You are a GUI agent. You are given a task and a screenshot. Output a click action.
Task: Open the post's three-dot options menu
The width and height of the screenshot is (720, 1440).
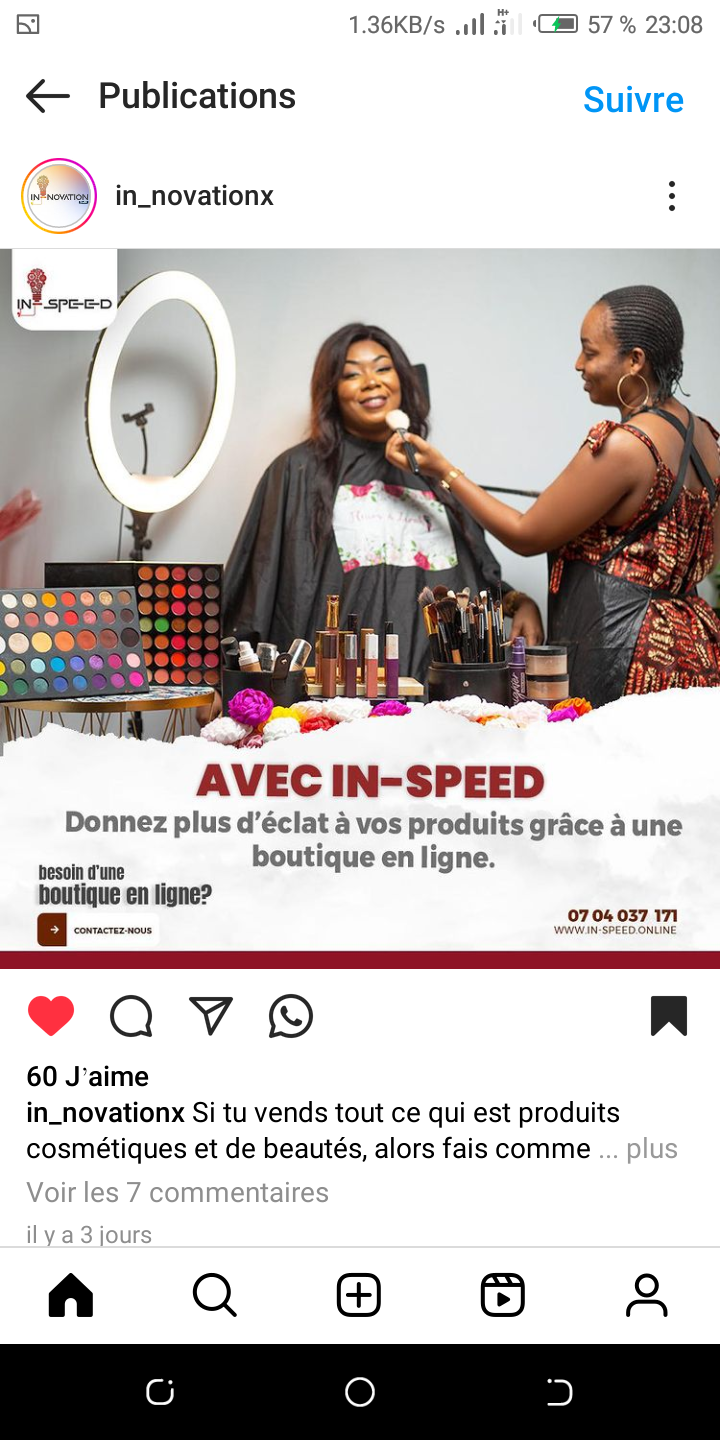click(x=672, y=196)
